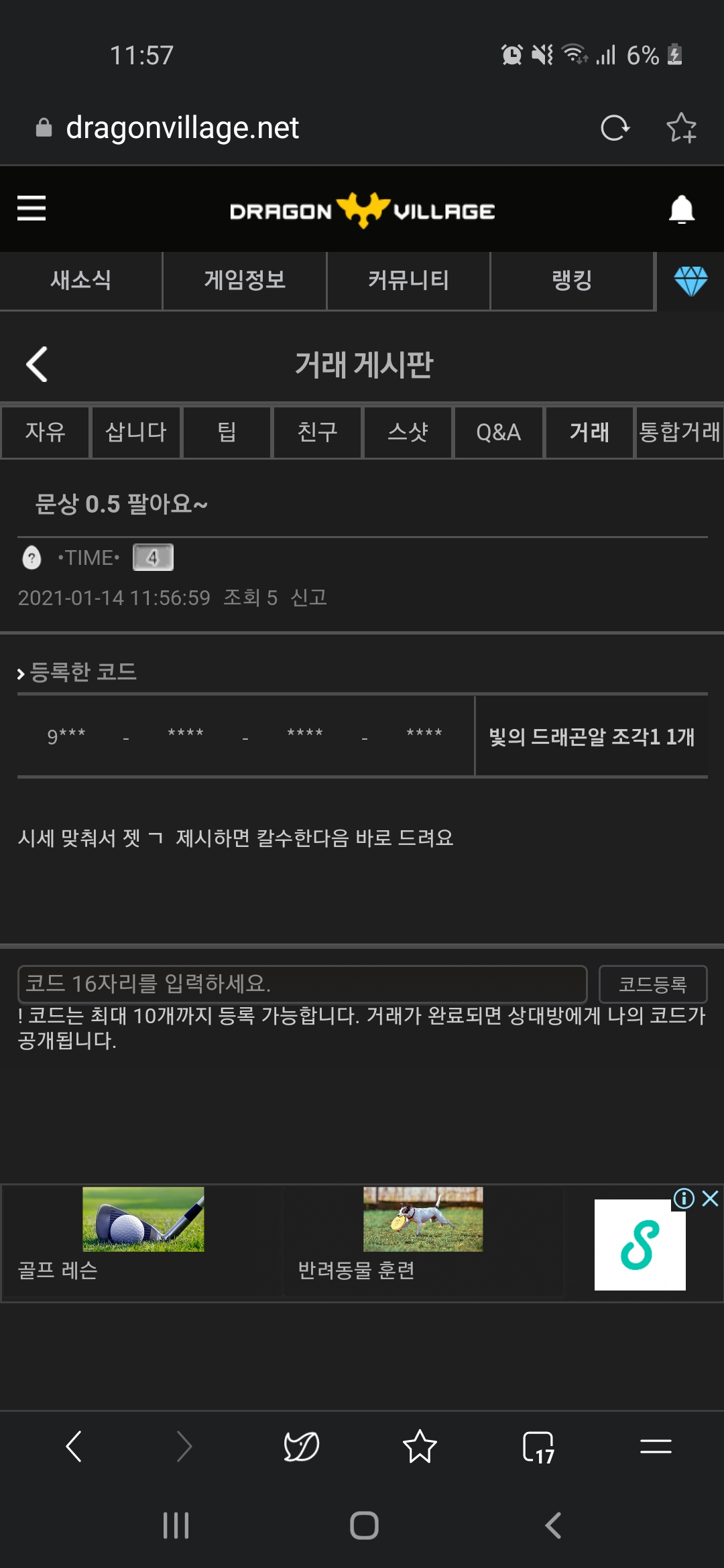The image size is (724, 1568).
Task: Open the 스샷 board tab
Action: pos(408,432)
